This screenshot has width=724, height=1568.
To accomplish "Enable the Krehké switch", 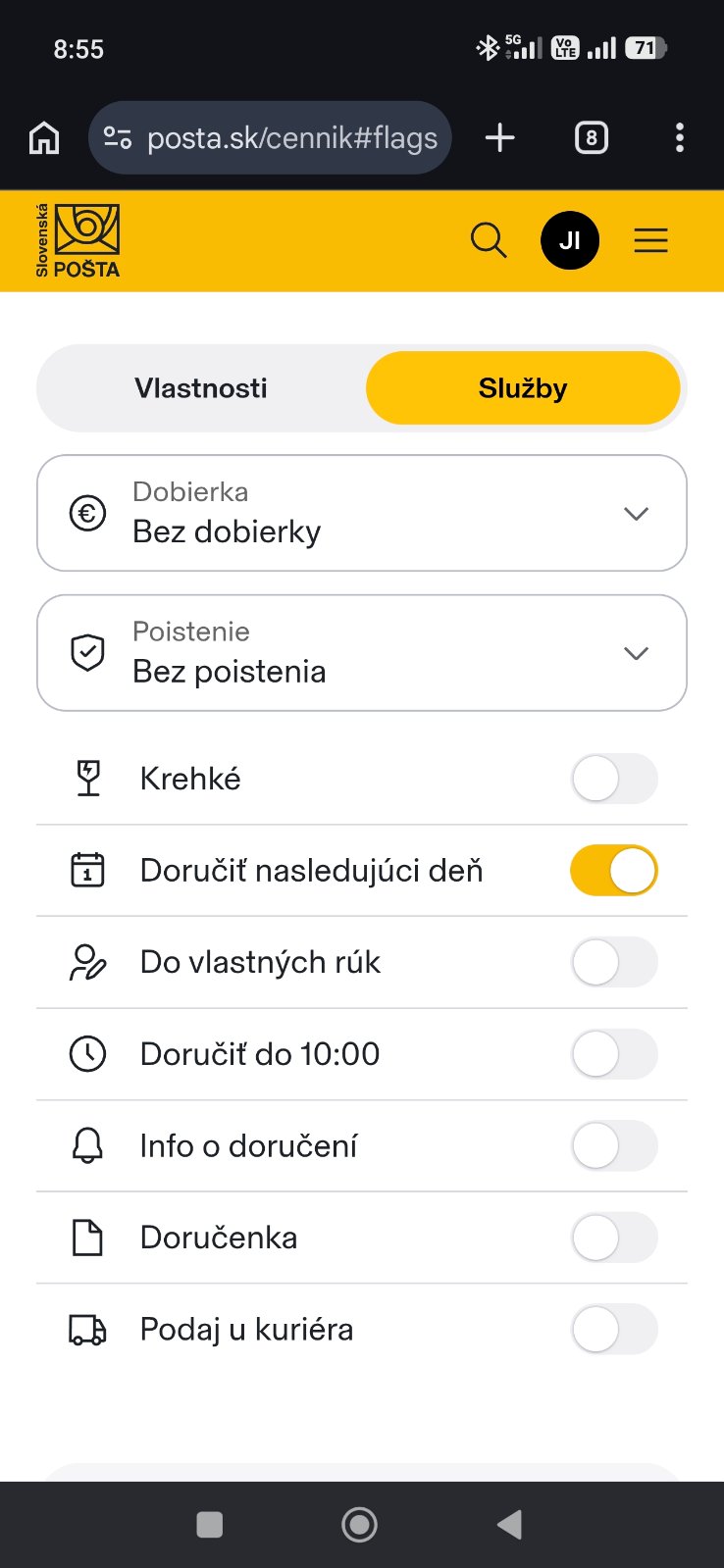I will 614,779.
